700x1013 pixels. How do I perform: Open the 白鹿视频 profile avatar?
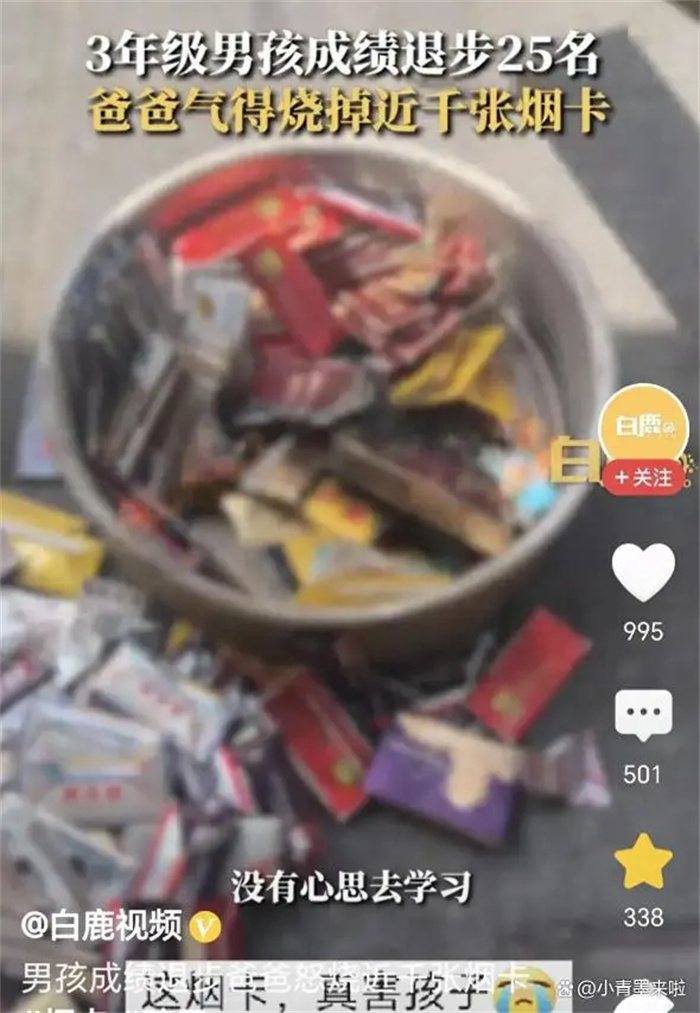(x=643, y=425)
